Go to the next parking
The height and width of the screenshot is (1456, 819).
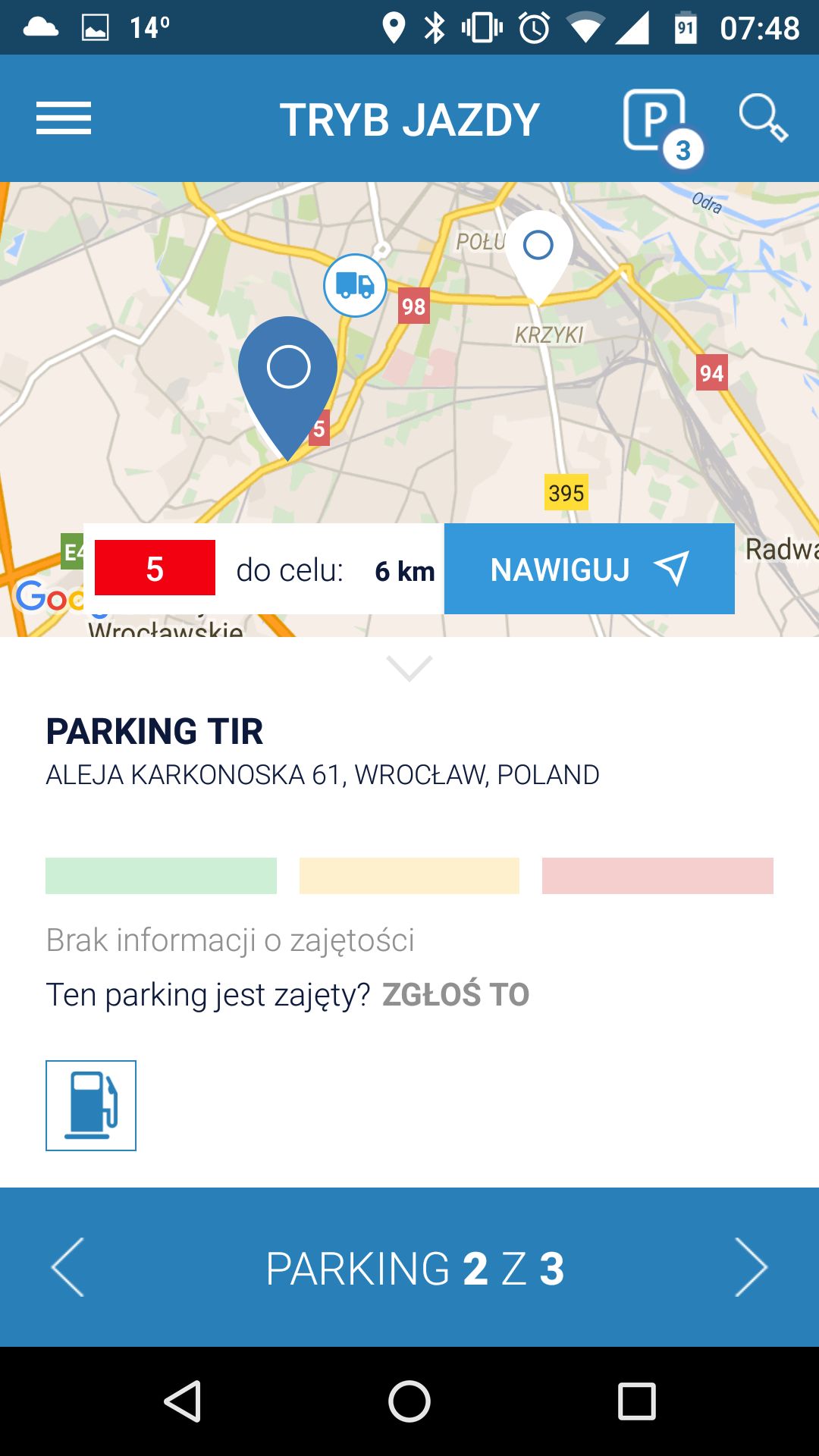coord(752,1267)
